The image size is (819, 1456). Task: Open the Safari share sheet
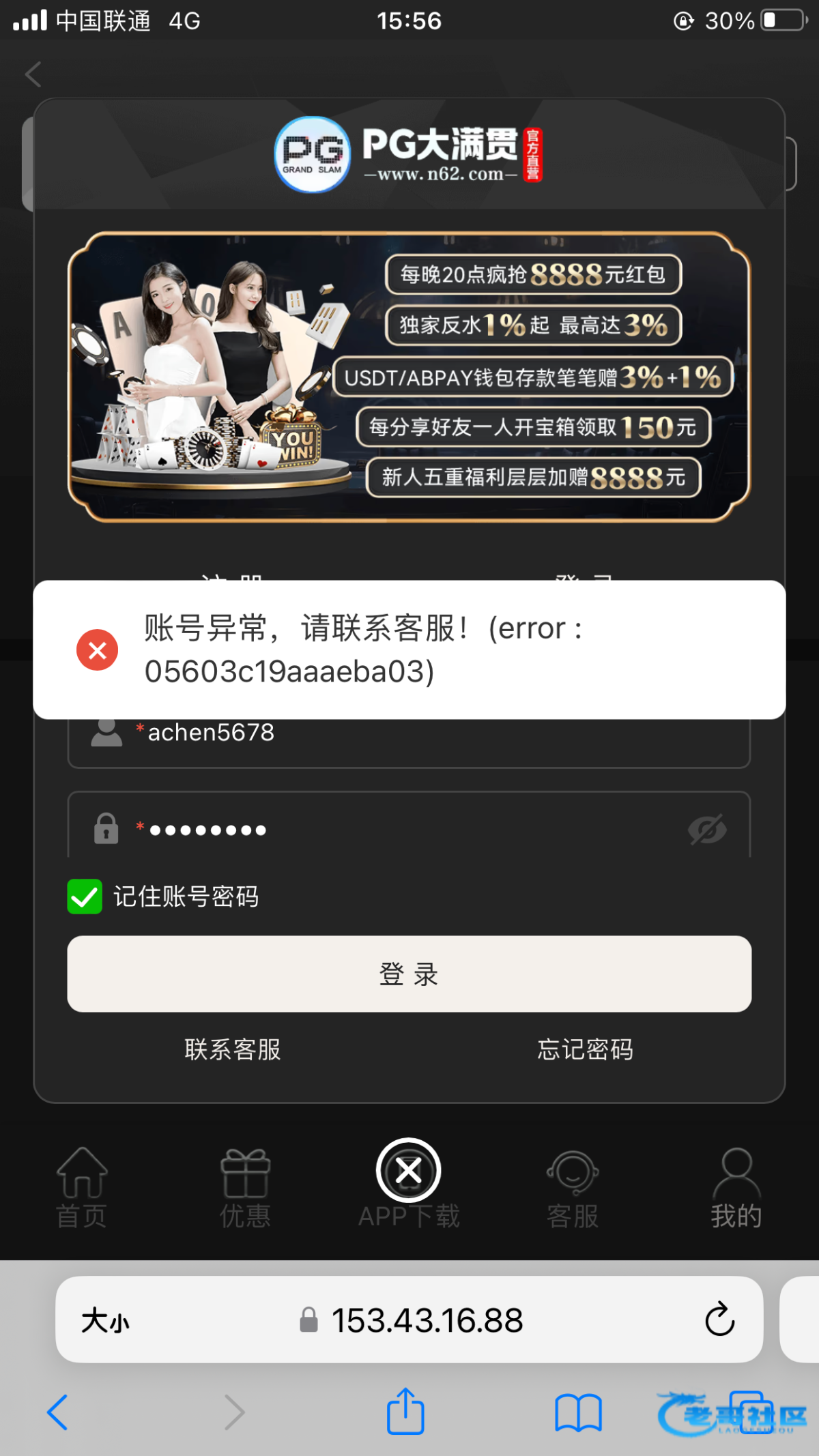point(405,1412)
